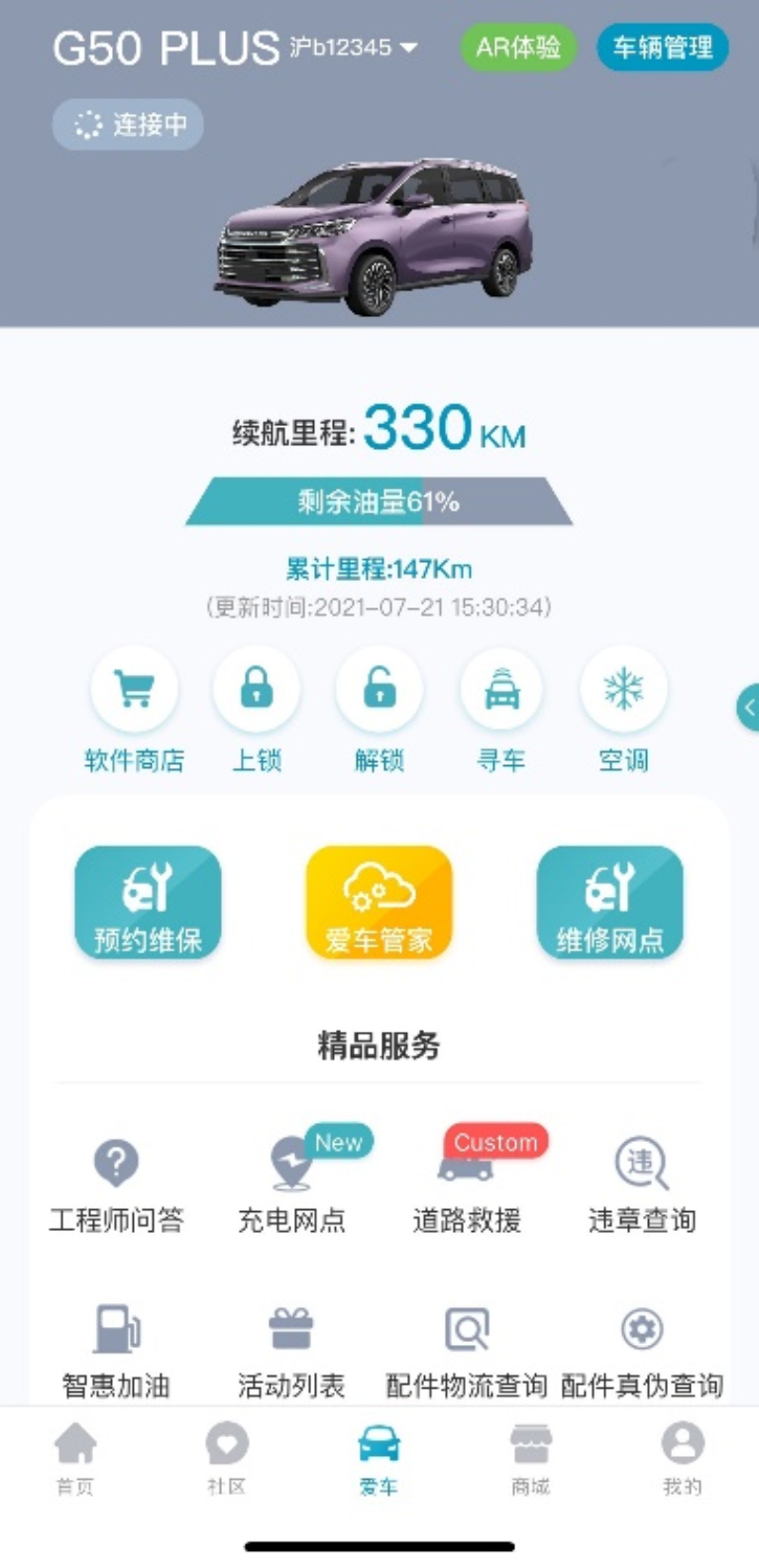Expand the side panel arrow handle
The height and width of the screenshot is (1568, 759).
point(749,707)
